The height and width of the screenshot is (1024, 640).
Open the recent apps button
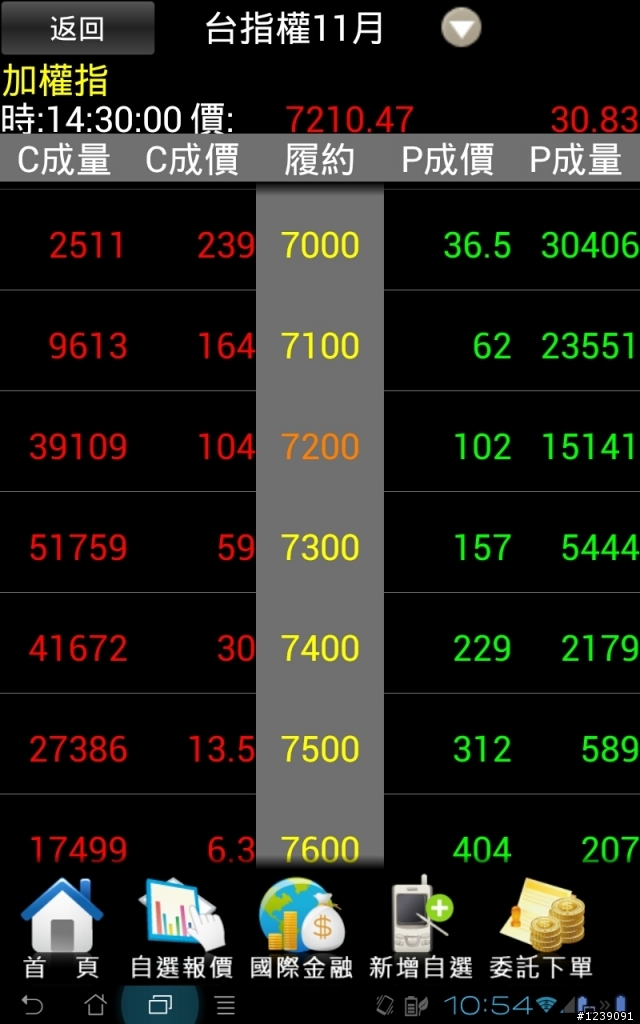(x=160, y=1005)
